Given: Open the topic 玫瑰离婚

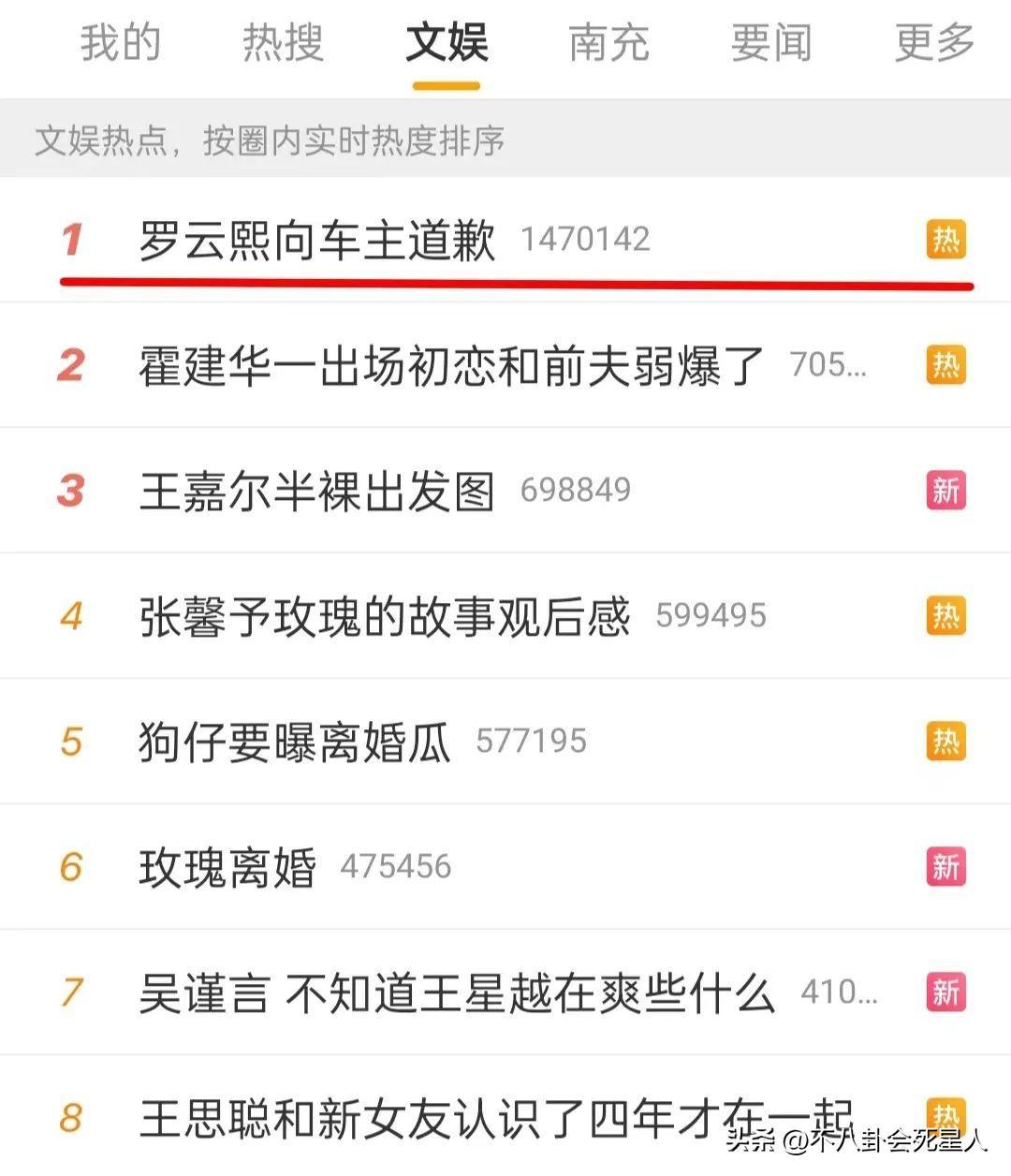Looking at the screenshot, I should coord(227,867).
